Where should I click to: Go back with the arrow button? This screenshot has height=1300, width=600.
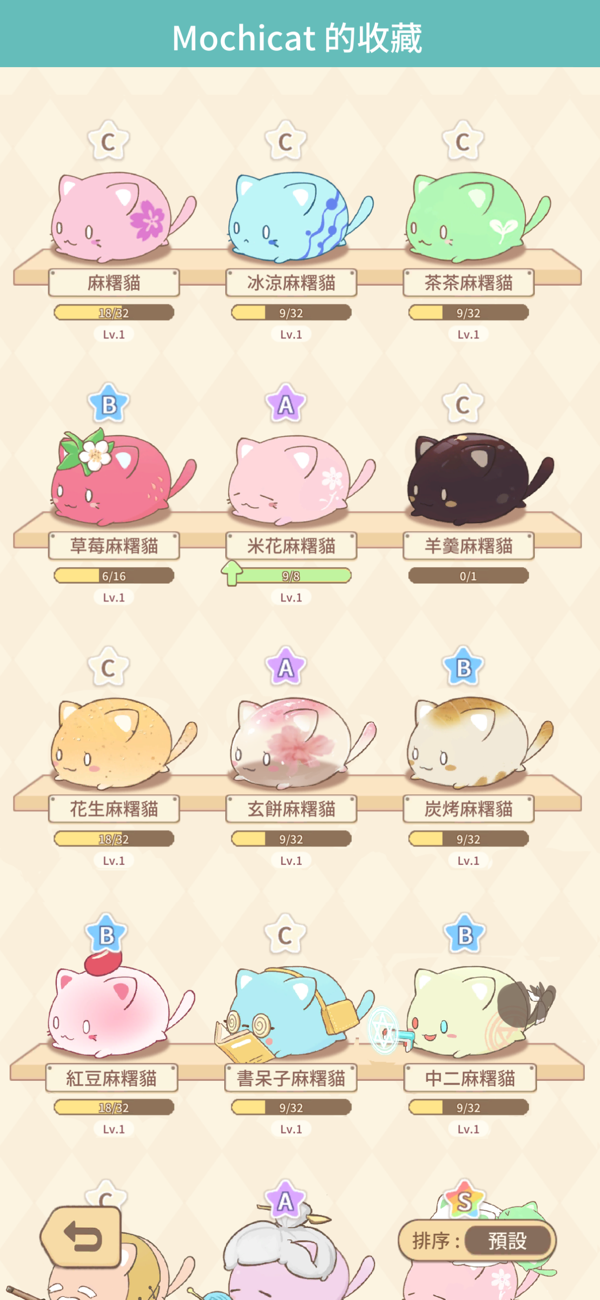81,1237
